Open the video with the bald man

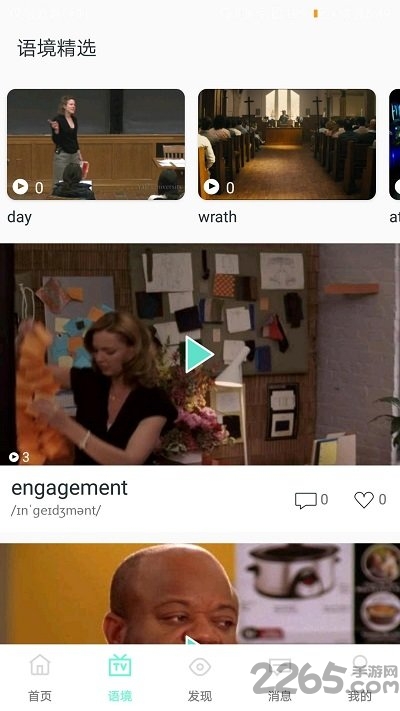click(200, 594)
